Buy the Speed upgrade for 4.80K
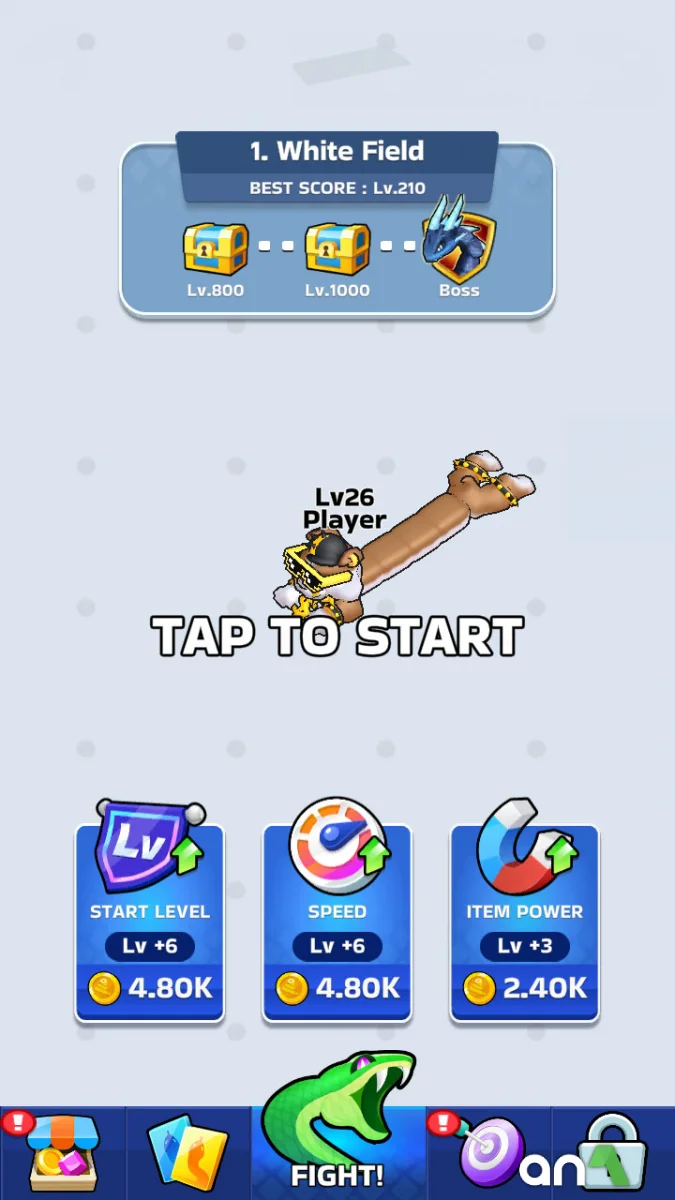 tap(337, 920)
